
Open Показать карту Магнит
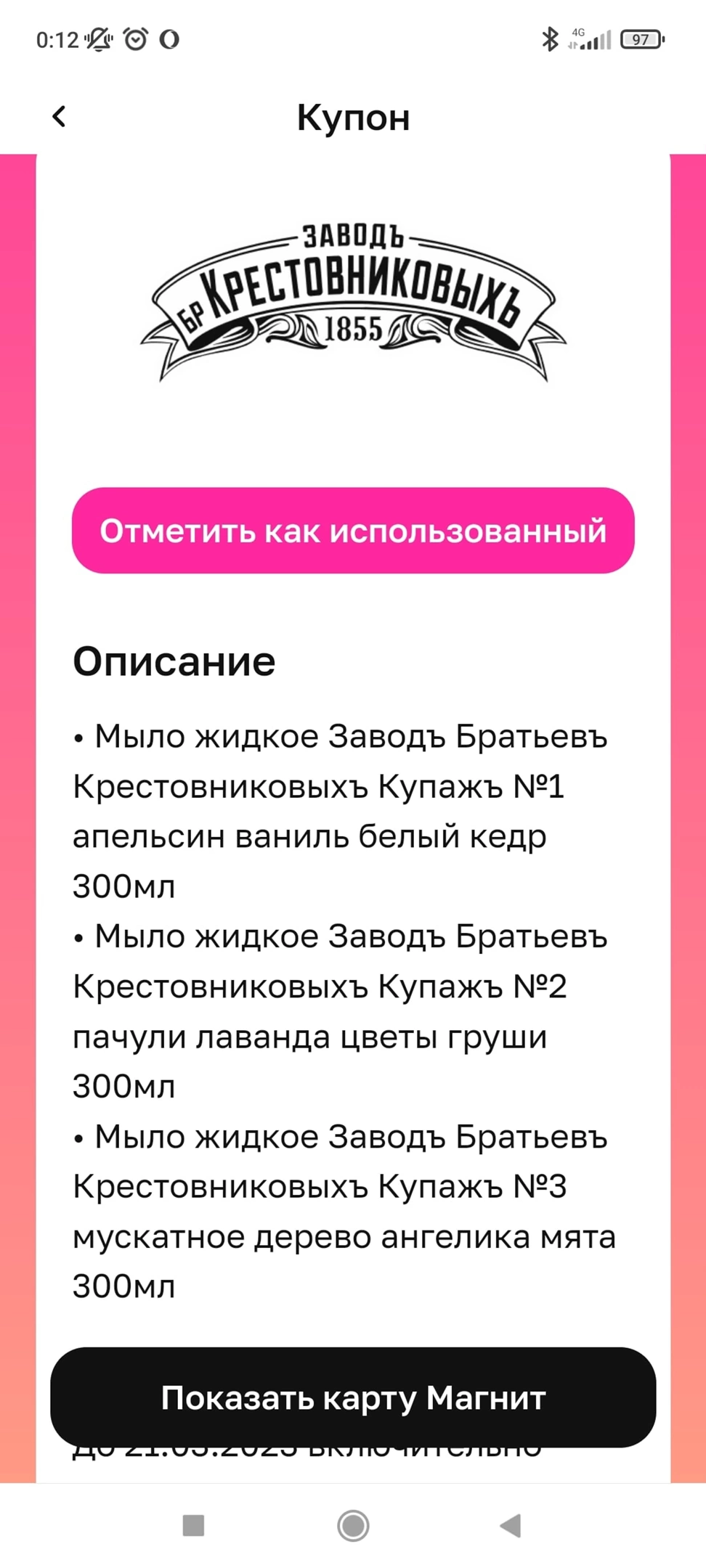pos(353,1397)
